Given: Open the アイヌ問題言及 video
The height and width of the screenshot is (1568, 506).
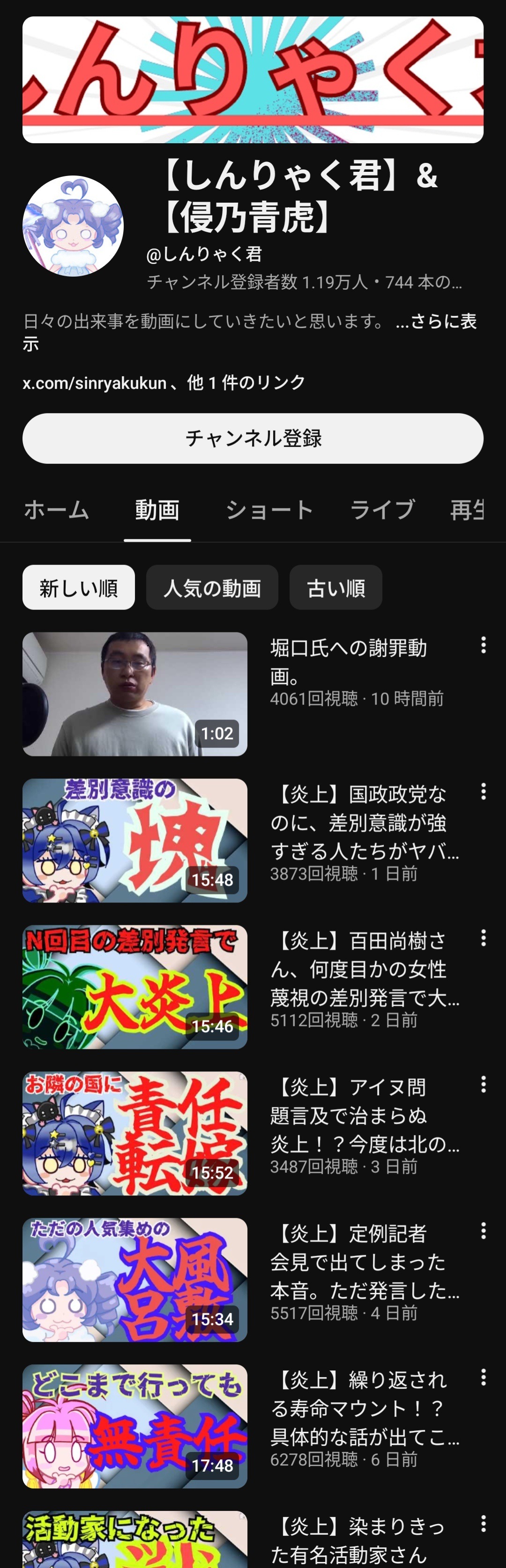Looking at the screenshot, I should pyautogui.click(x=135, y=1133).
